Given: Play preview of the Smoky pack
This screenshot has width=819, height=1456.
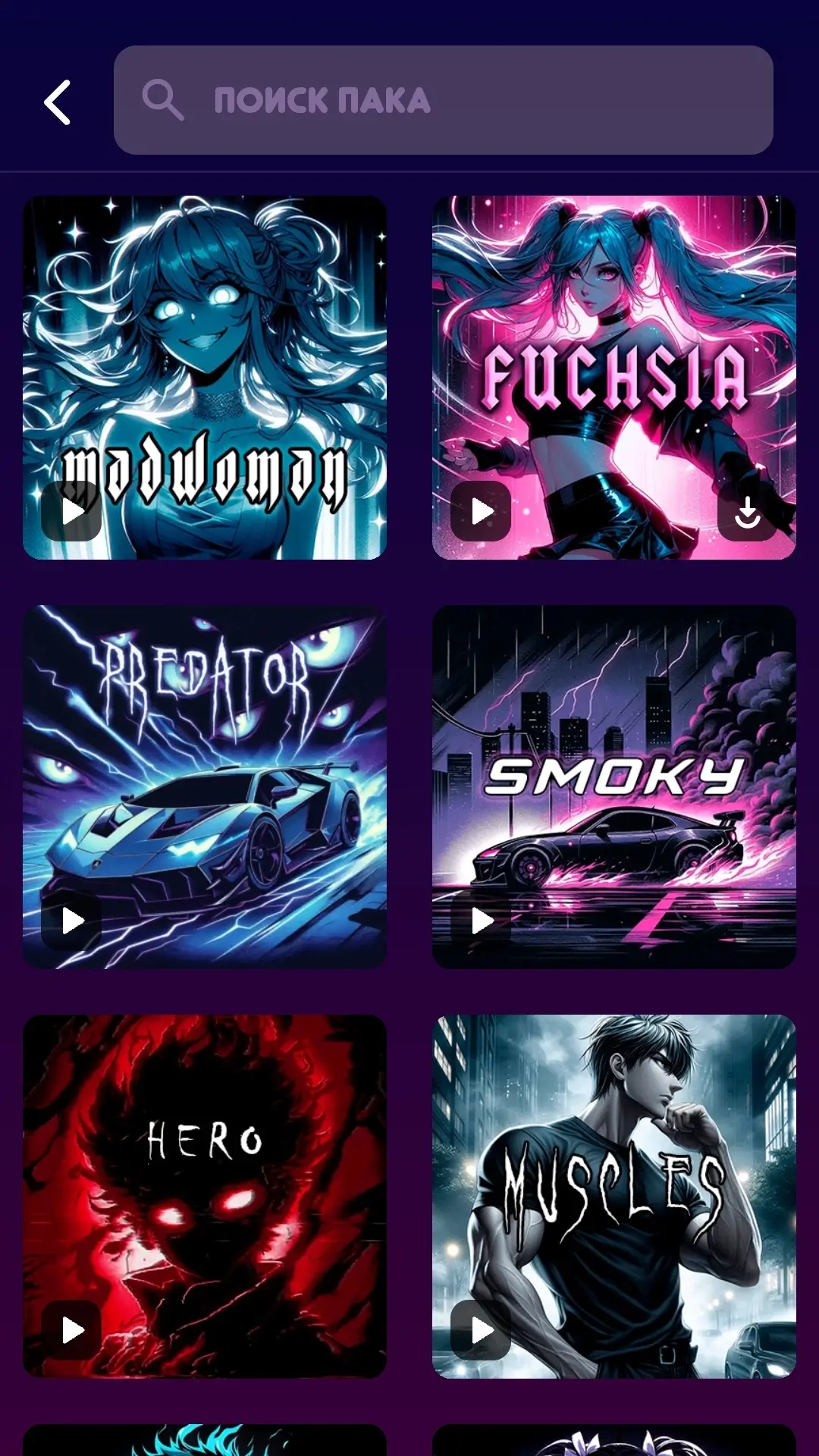Looking at the screenshot, I should pyautogui.click(x=481, y=921).
